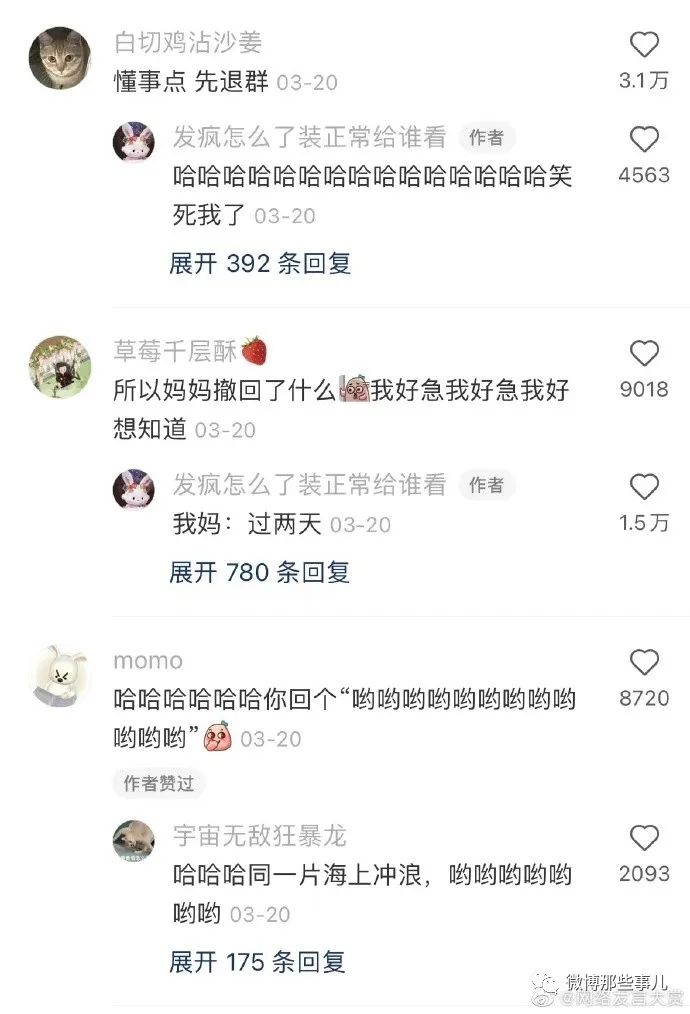Screen dimensions: 690x1014
Task: Open 草莓千层酥's profile avatar
Action: (x=60, y=366)
